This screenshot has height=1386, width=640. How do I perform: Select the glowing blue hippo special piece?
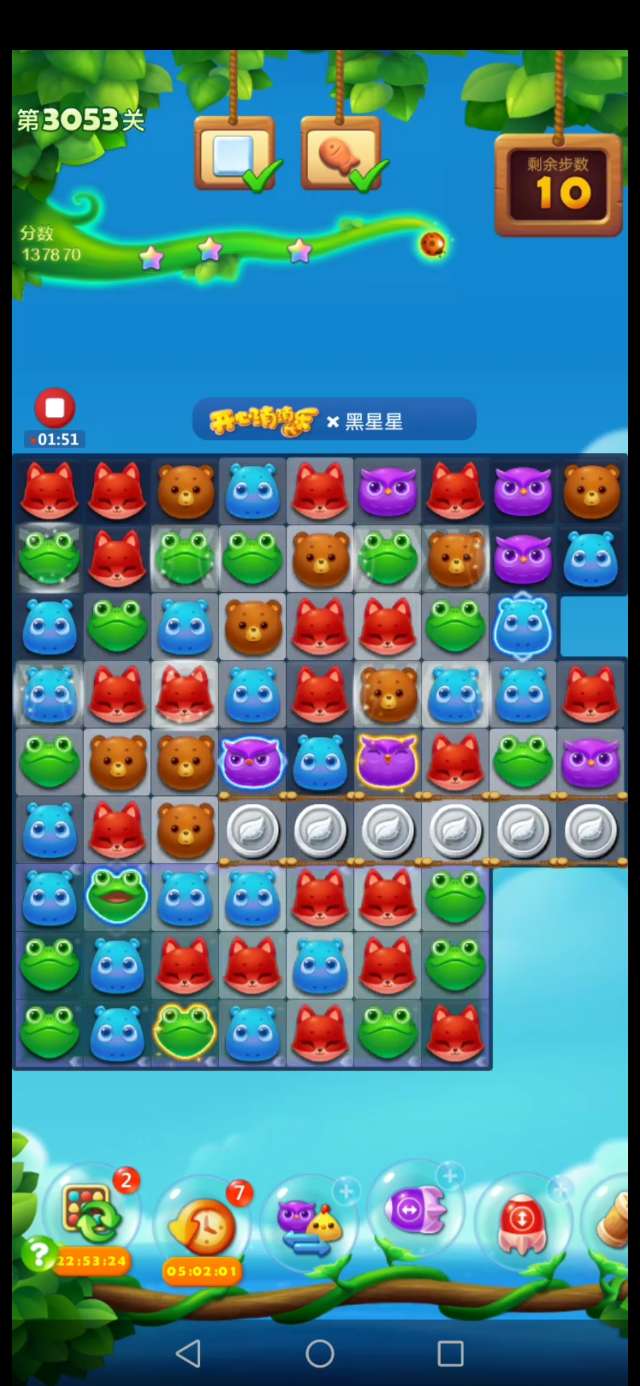click(523, 626)
